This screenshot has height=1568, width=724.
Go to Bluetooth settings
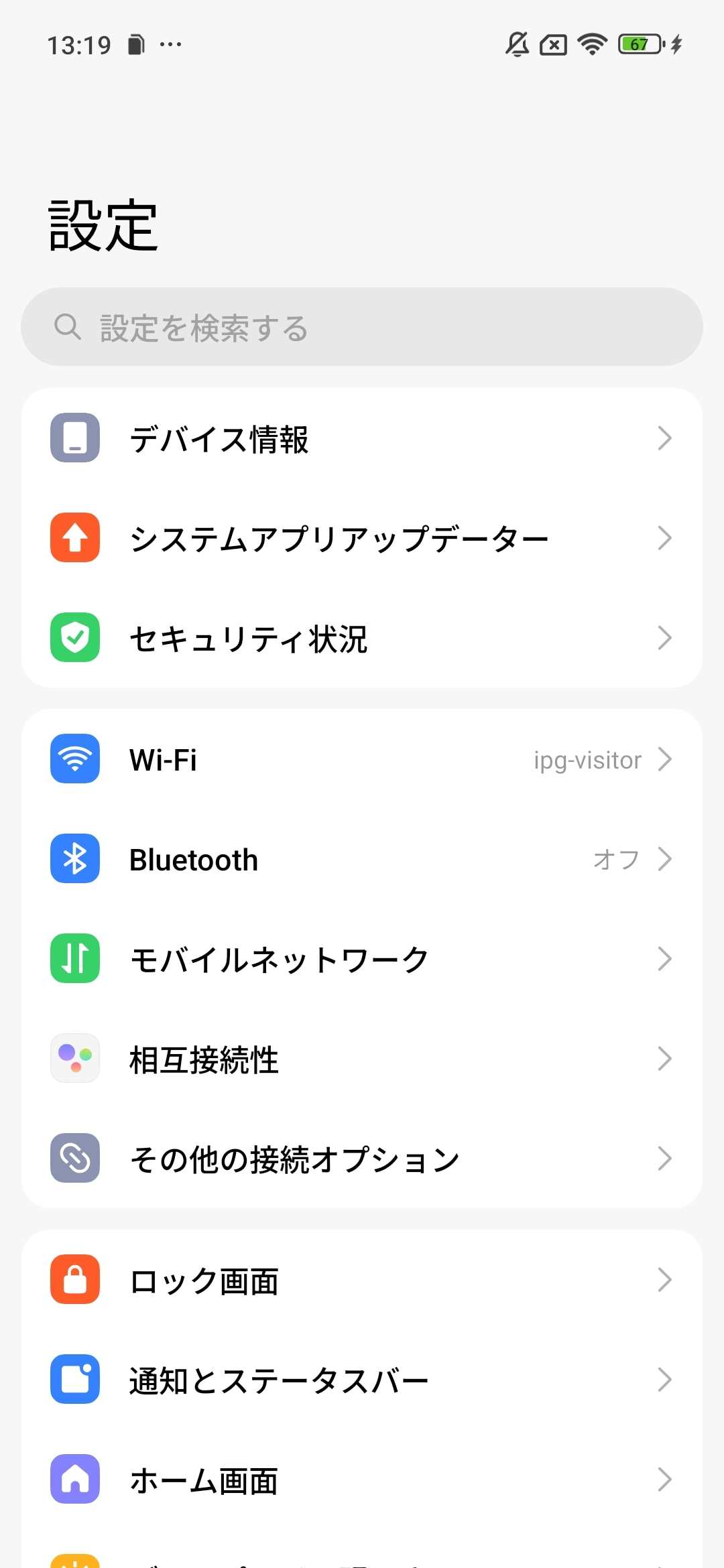(362, 859)
